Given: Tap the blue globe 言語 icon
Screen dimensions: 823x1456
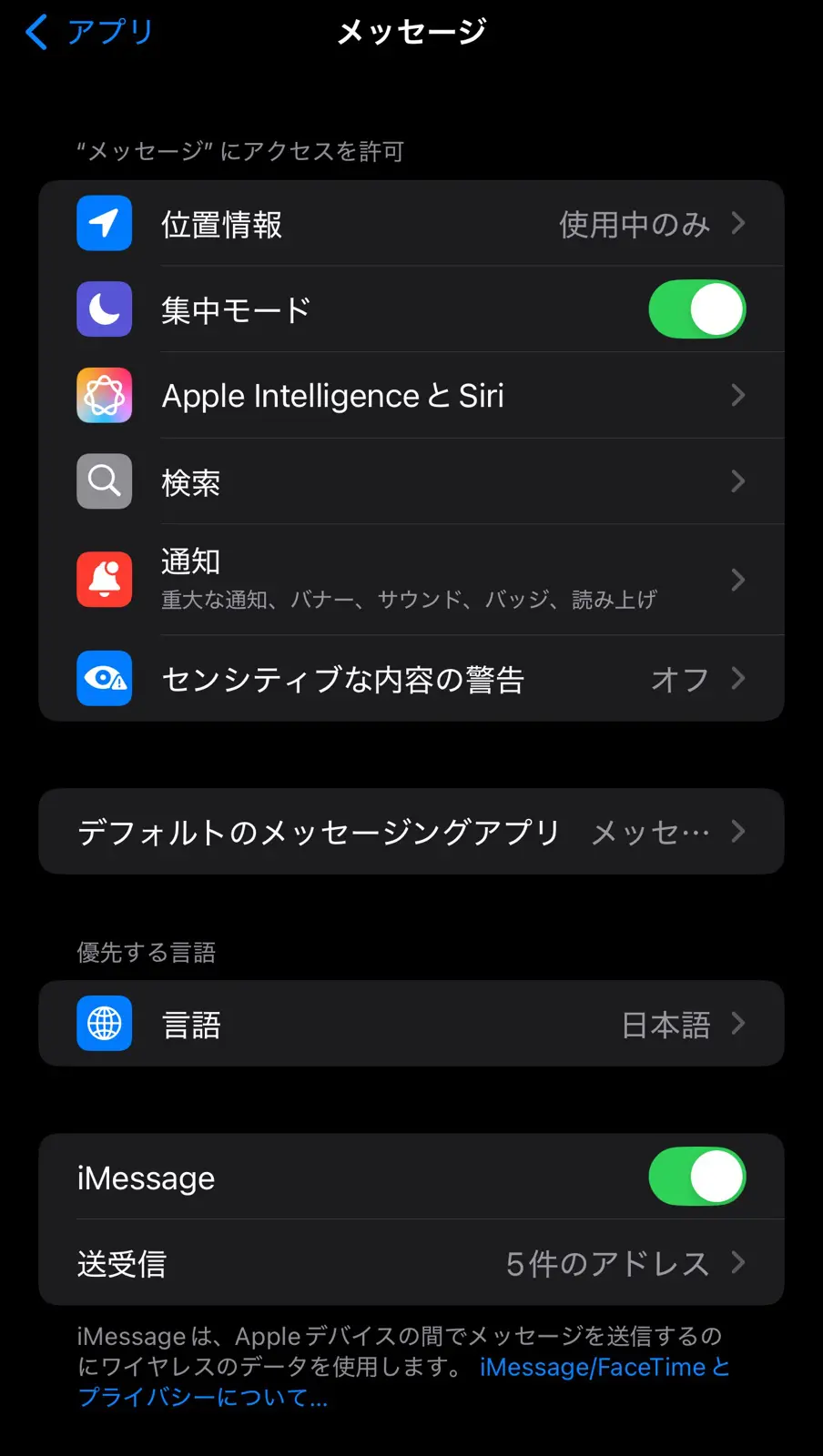Looking at the screenshot, I should [x=104, y=1024].
